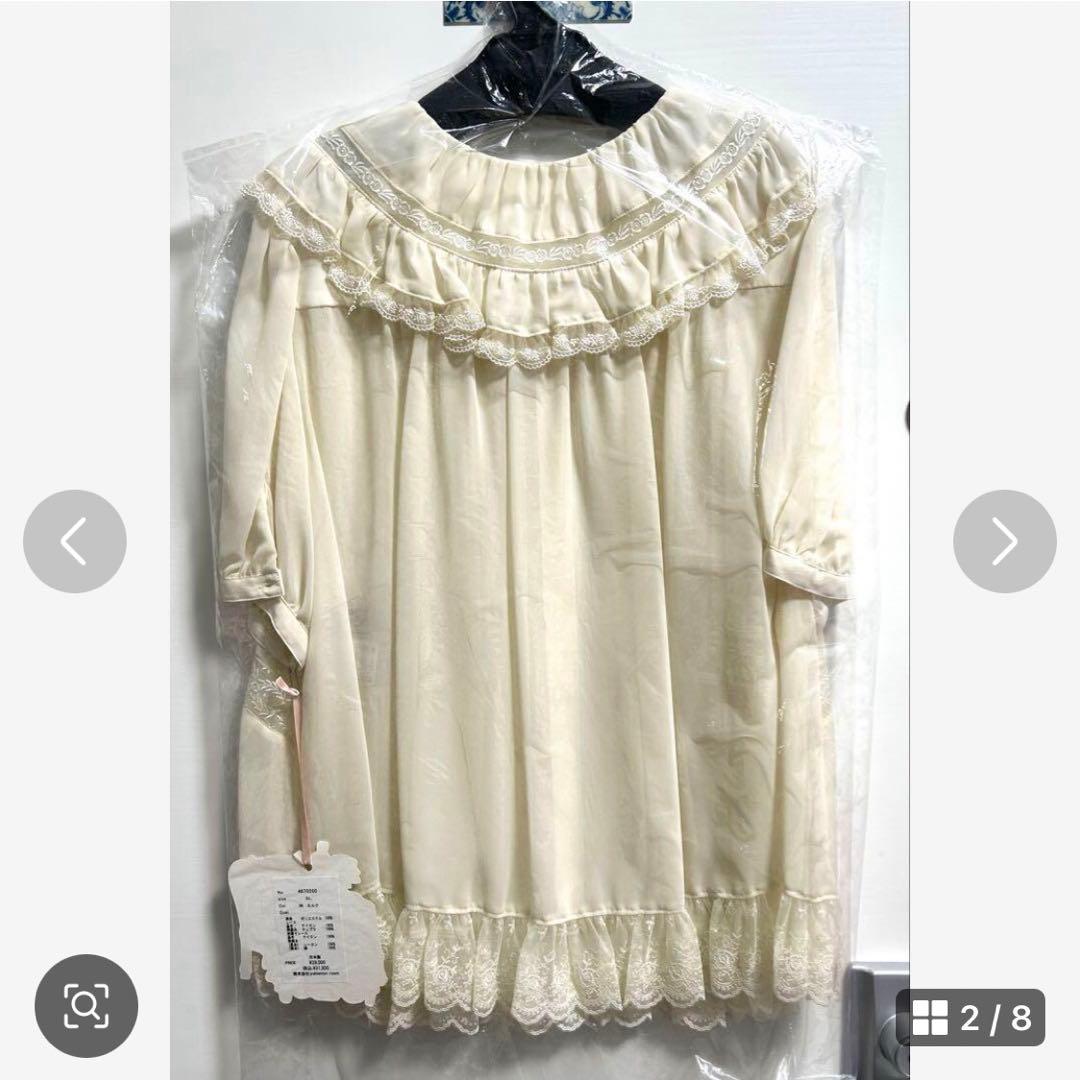Go to the previous product photo
Viewport: 1080px width, 1080px height.
[75, 541]
